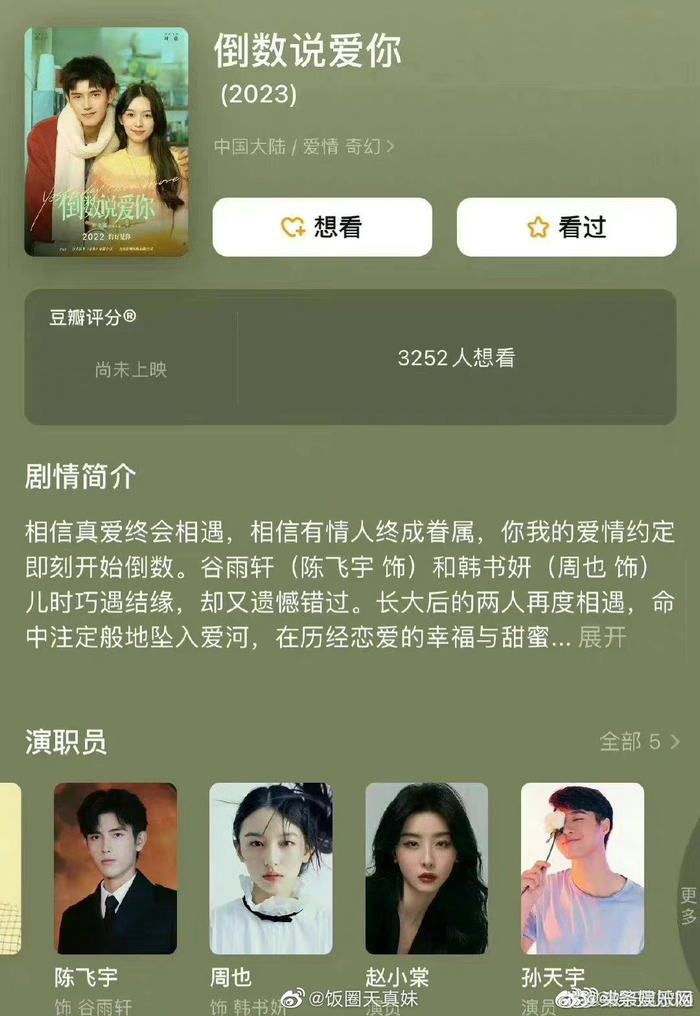Open the 中国大陆 / 爱情 奇幻 details link
Image resolution: width=700 pixels, height=1016 pixels.
(x=304, y=146)
